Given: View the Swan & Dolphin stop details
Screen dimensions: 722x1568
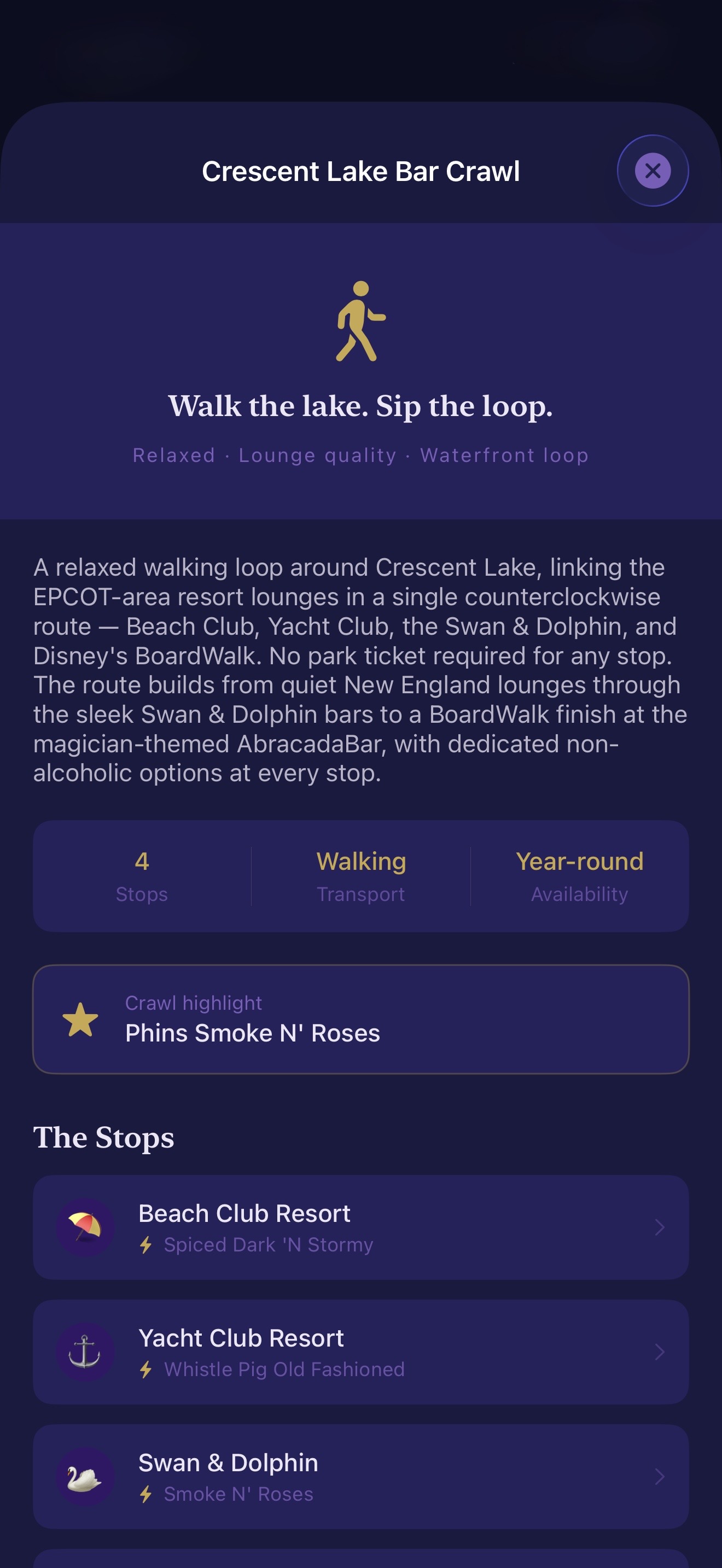Looking at the screenshot, I should click(361, 1476).
